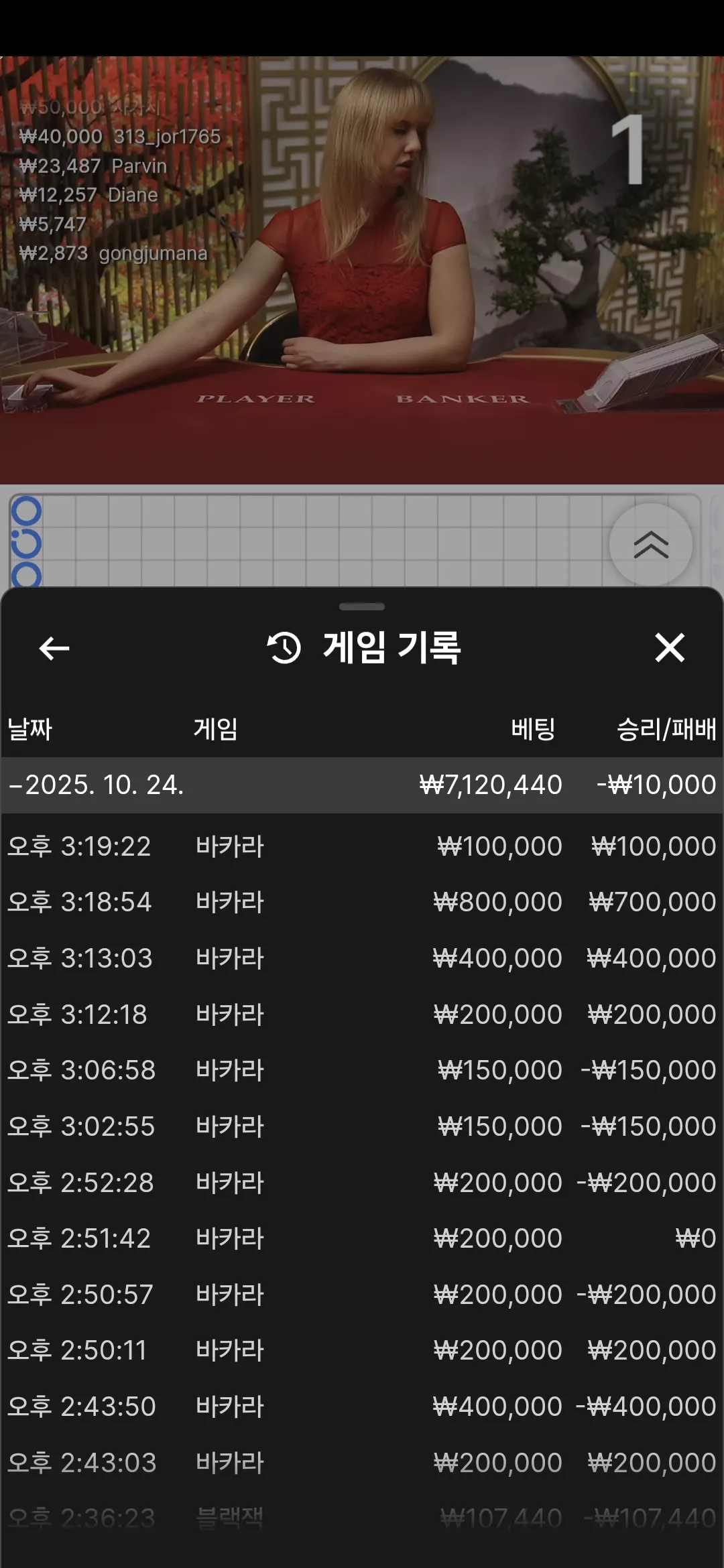724x1568 pixels.
Task: Close the 게임 기록 panel
Action: tap(670, 648)
